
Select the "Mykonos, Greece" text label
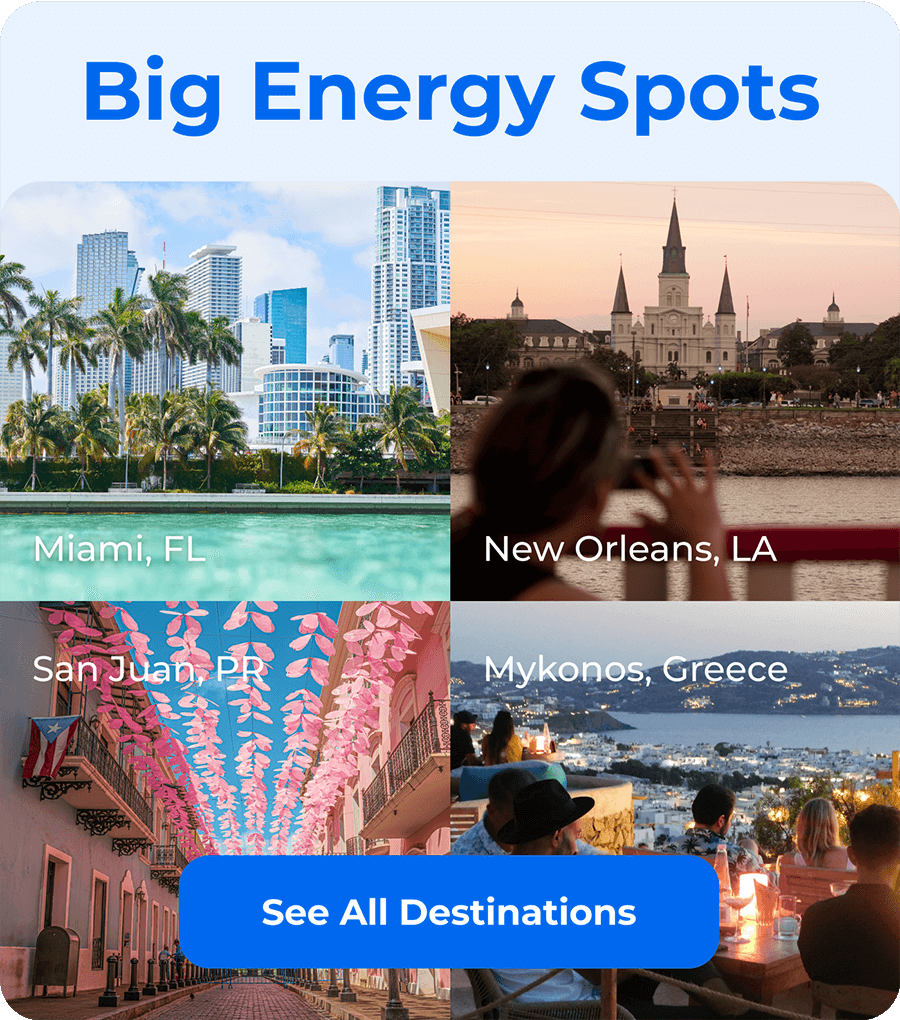click(634, 671)
